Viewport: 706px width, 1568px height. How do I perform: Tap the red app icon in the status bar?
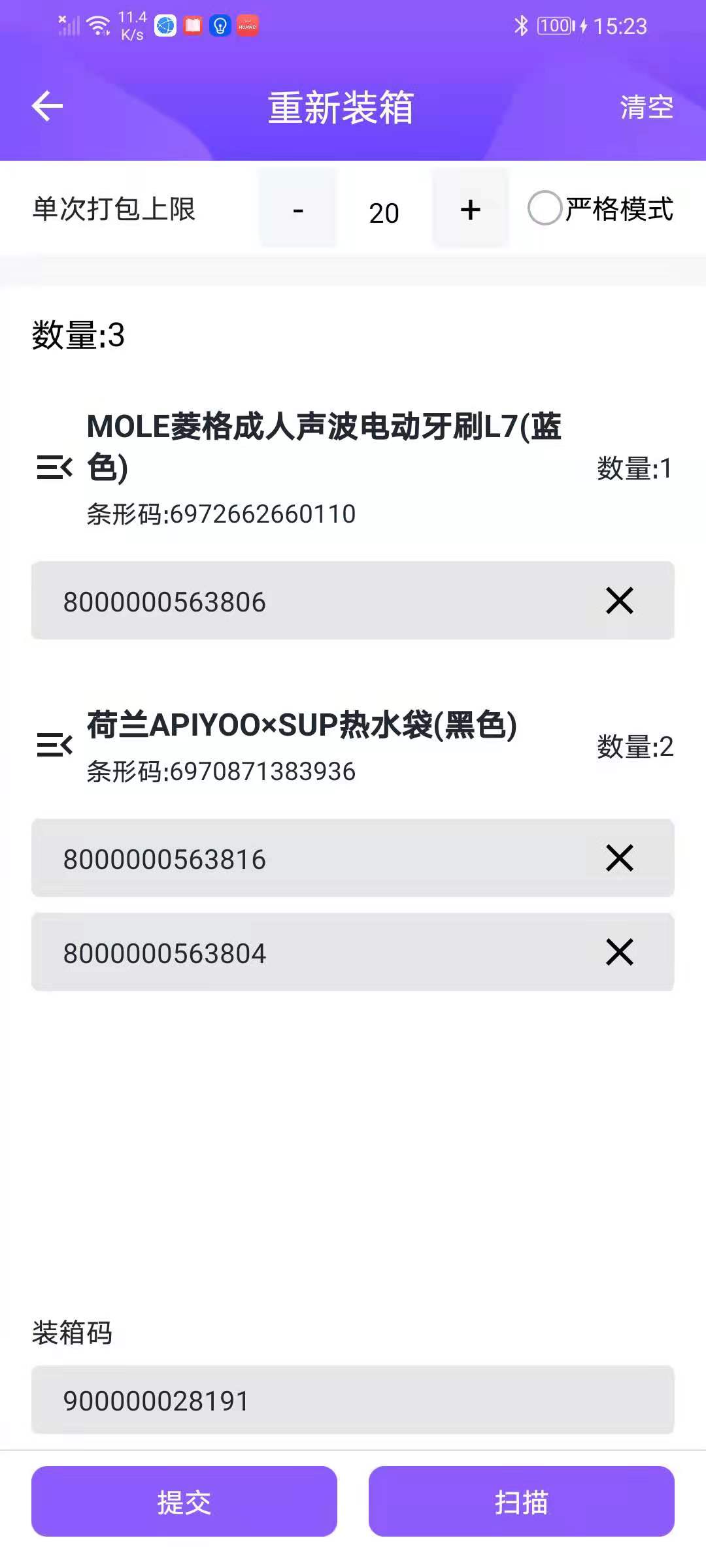pos(248,26)
